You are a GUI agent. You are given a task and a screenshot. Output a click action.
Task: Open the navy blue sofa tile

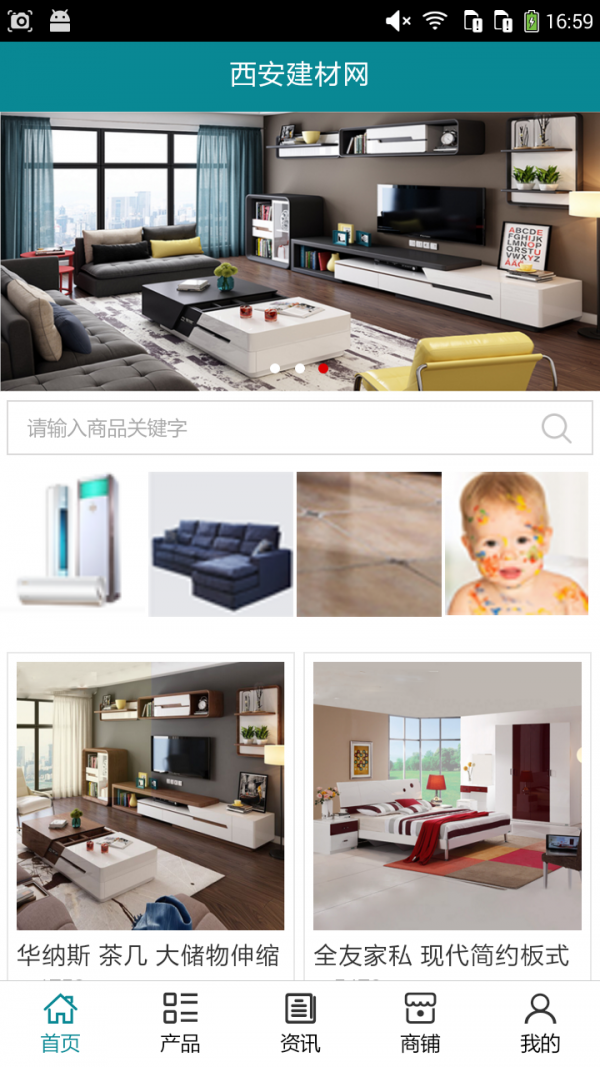click(221, 544)
